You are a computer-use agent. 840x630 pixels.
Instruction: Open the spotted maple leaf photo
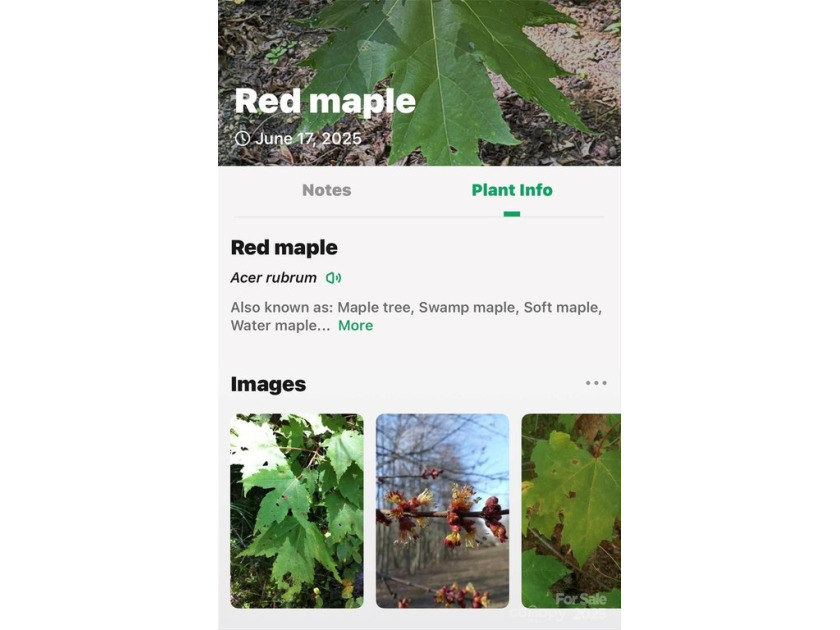(x=570, y=510)
